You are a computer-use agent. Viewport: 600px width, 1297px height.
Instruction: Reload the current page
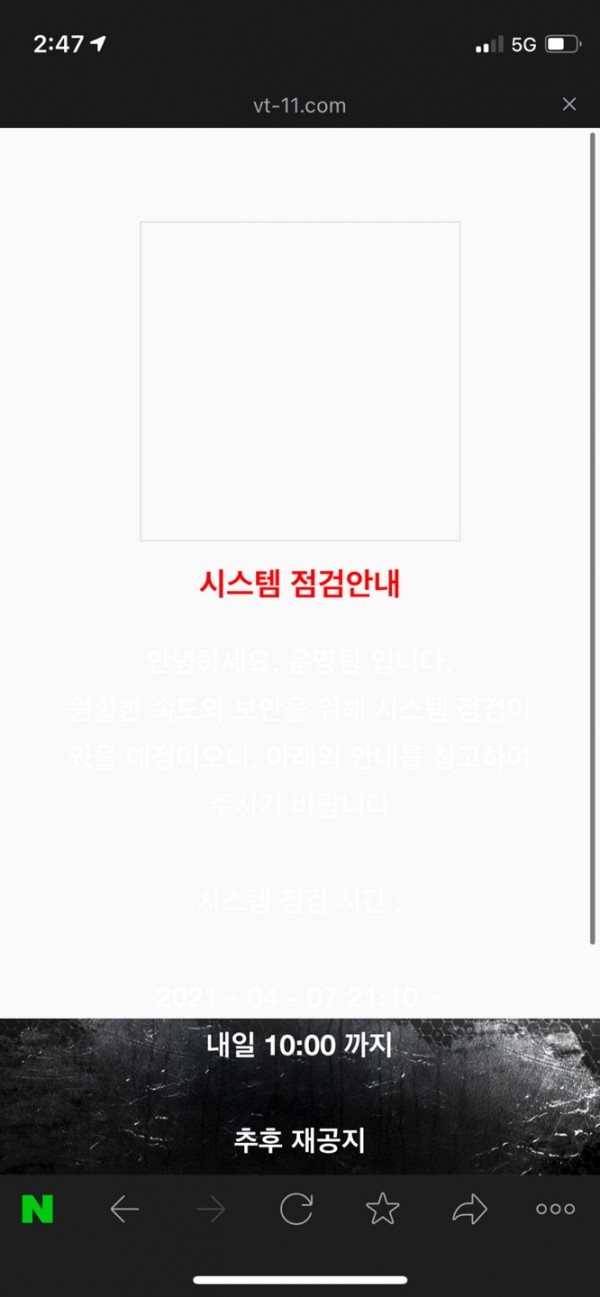pyautogui.click(x=296, y=1210)
